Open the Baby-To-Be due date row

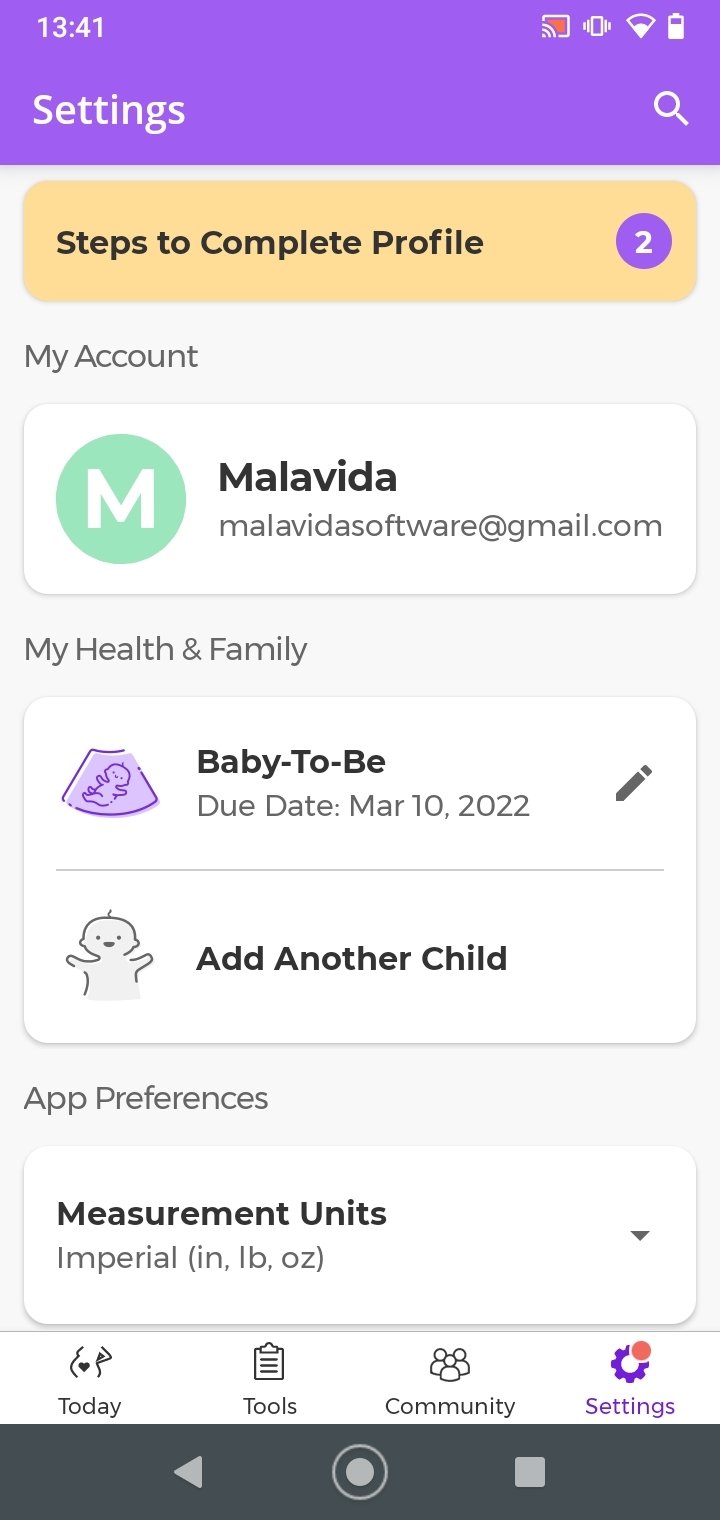point(360,783)
